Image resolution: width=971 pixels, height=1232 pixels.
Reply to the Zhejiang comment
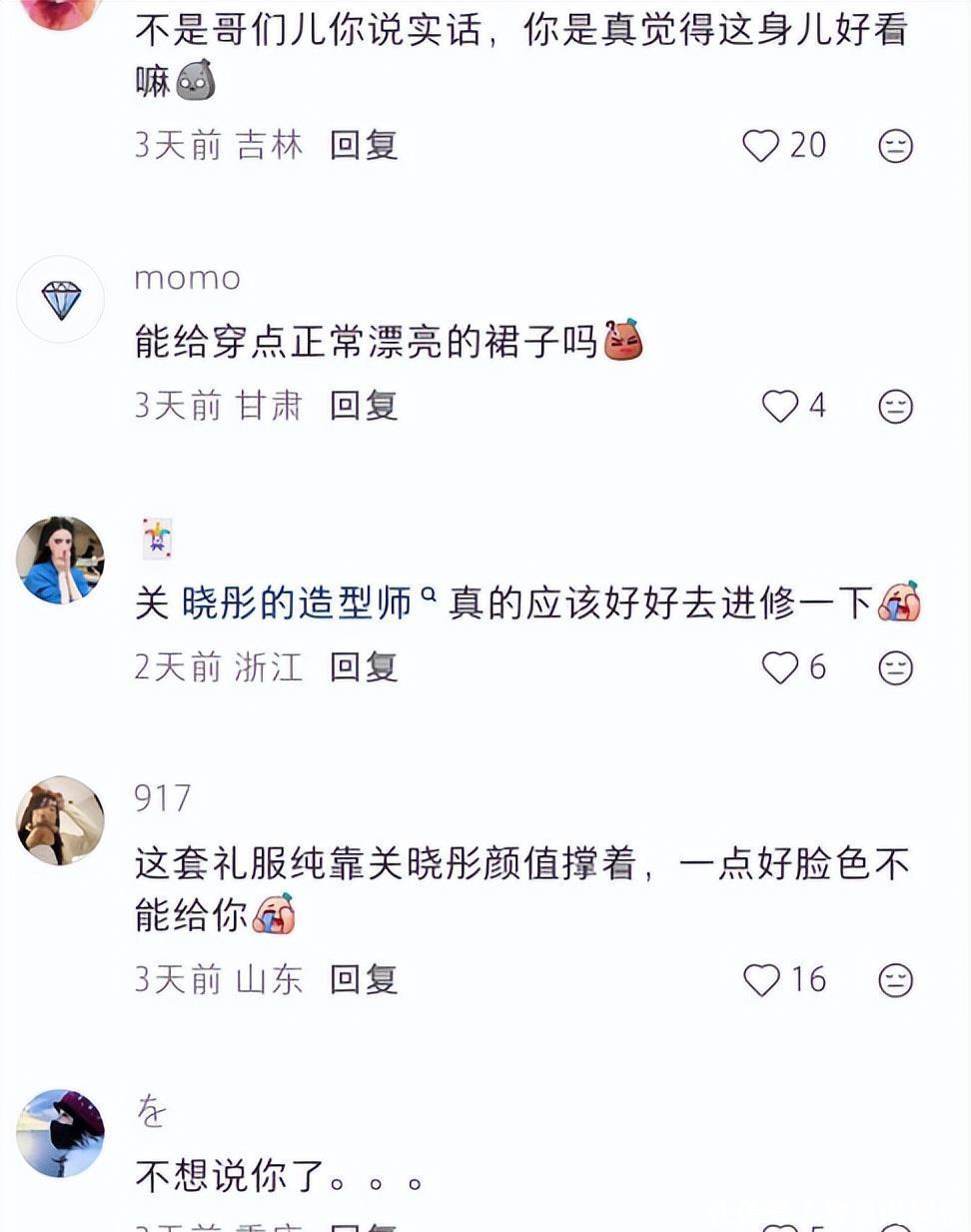364,667
